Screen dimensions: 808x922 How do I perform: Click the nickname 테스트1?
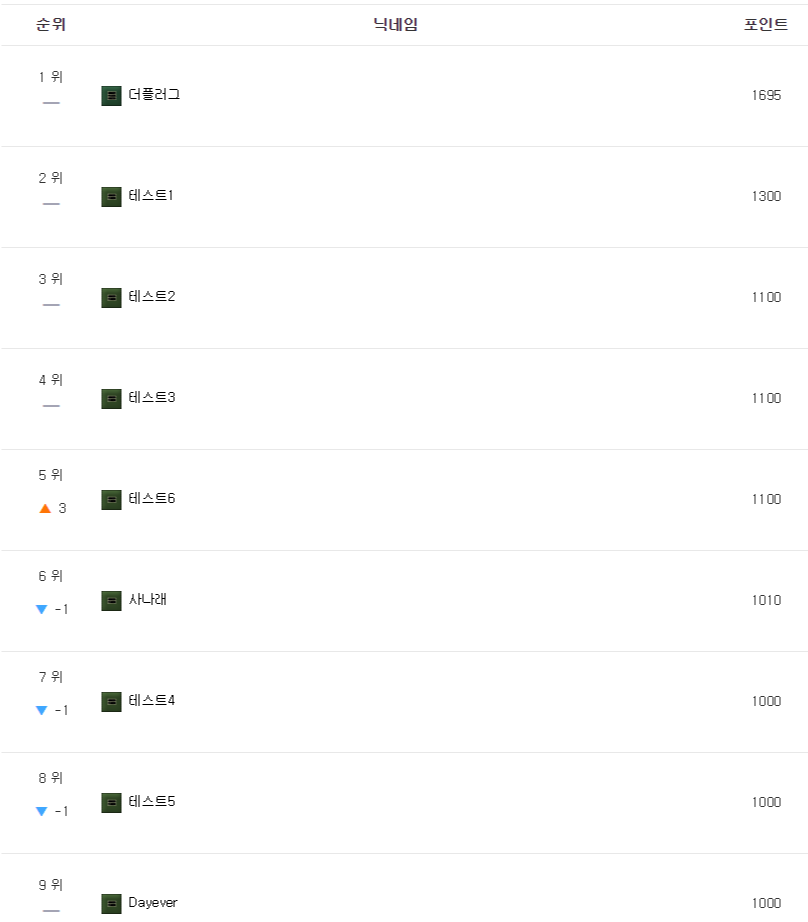coord(148,196)
